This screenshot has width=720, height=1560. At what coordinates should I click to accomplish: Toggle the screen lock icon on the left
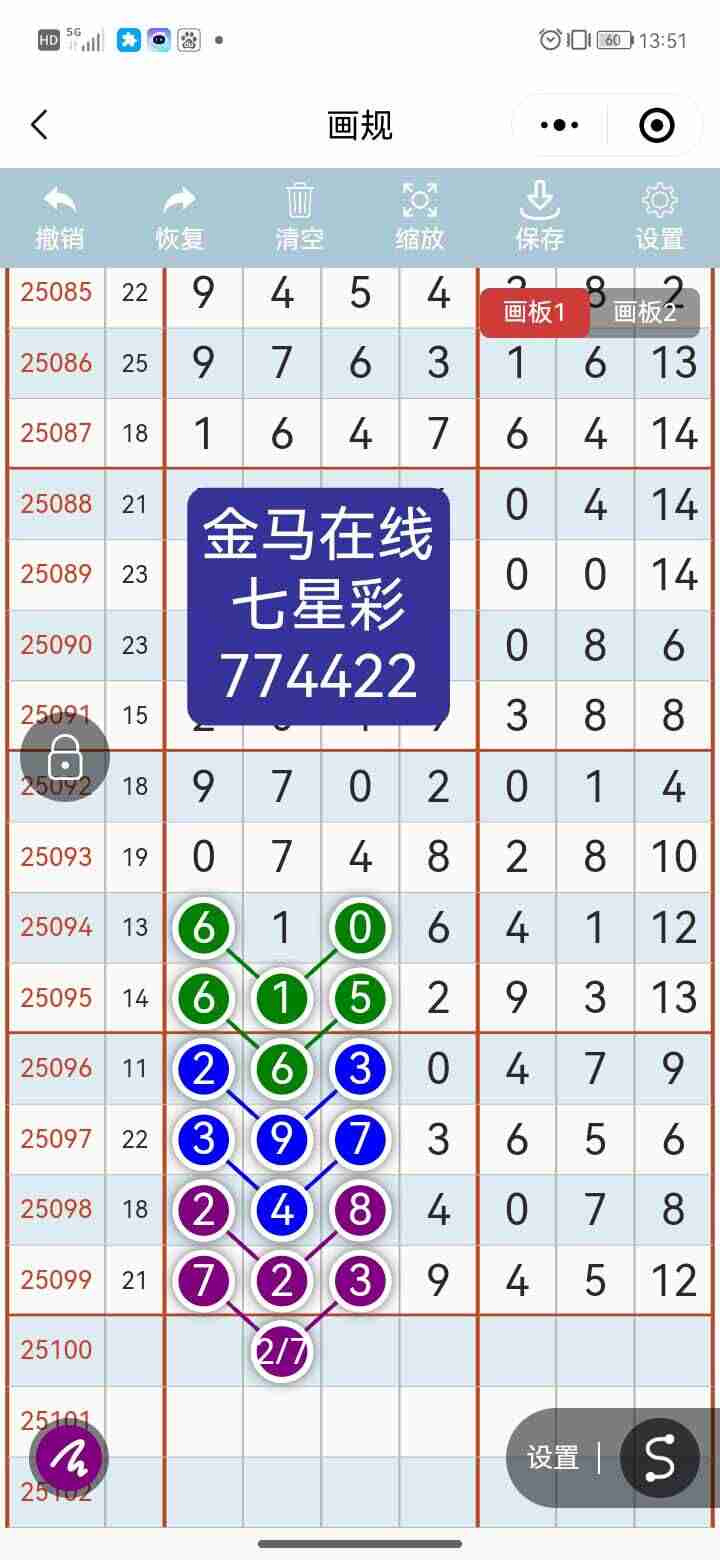tap(64, 757)
